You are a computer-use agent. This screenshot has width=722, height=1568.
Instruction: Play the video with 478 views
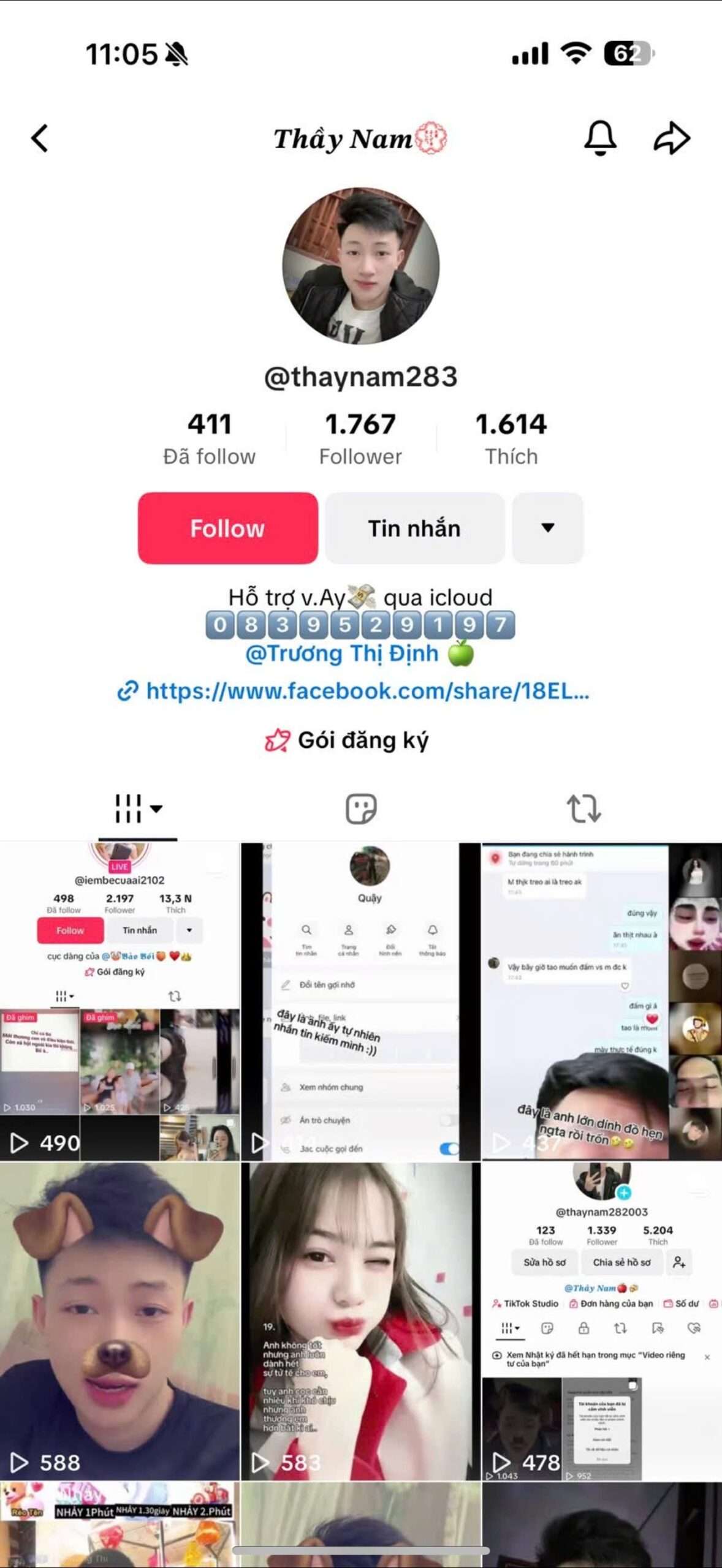click(x=602, y=1322)
